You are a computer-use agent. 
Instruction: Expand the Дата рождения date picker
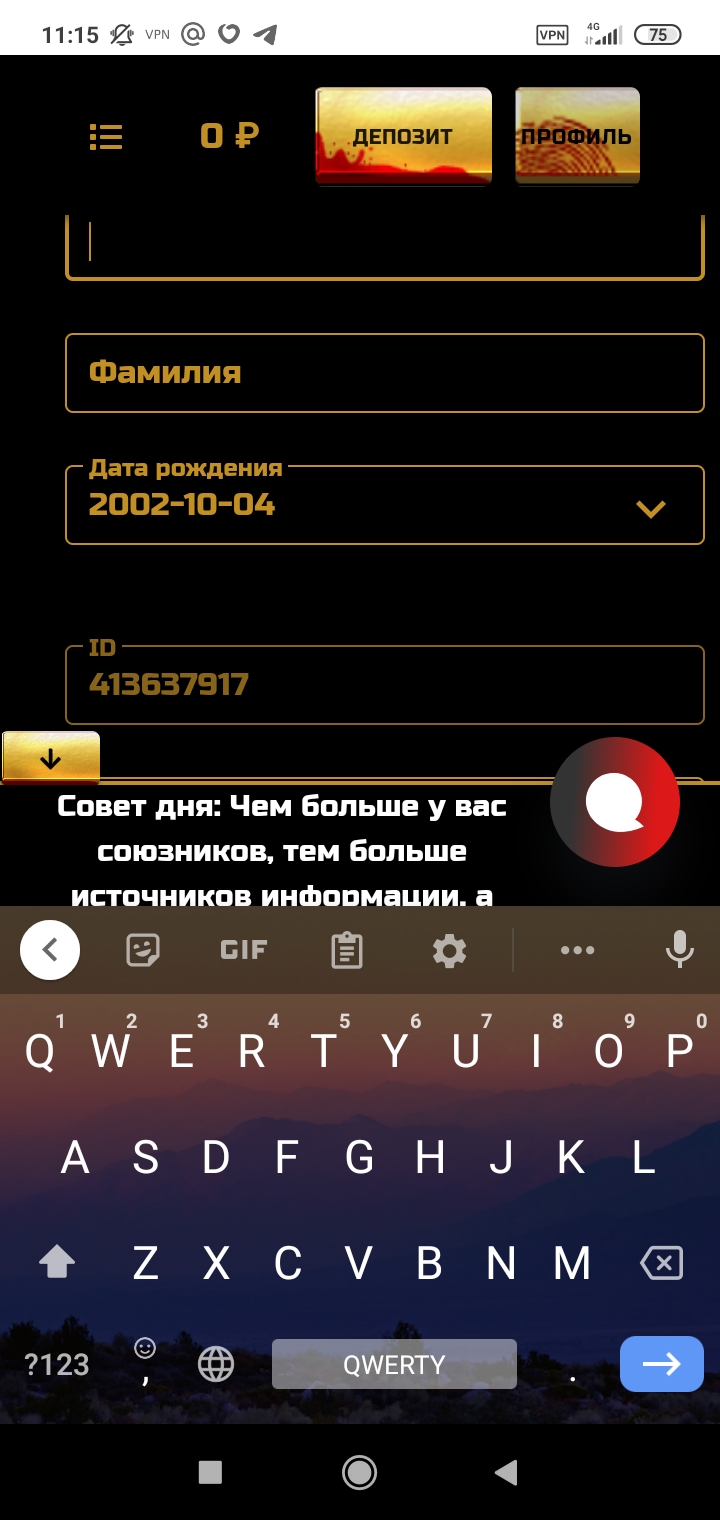click(651, 506)
